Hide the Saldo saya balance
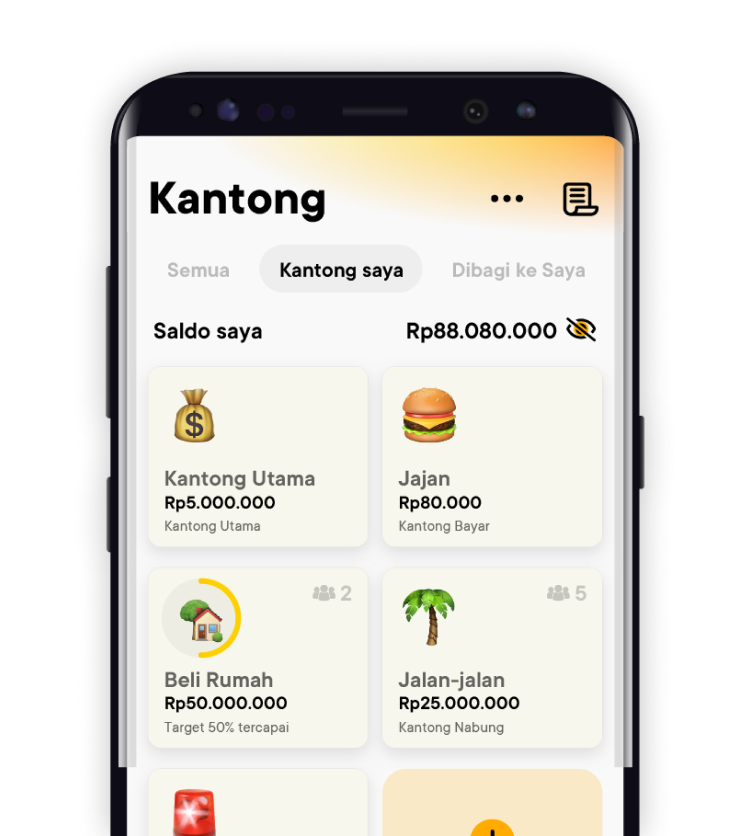 coord(581,330)
